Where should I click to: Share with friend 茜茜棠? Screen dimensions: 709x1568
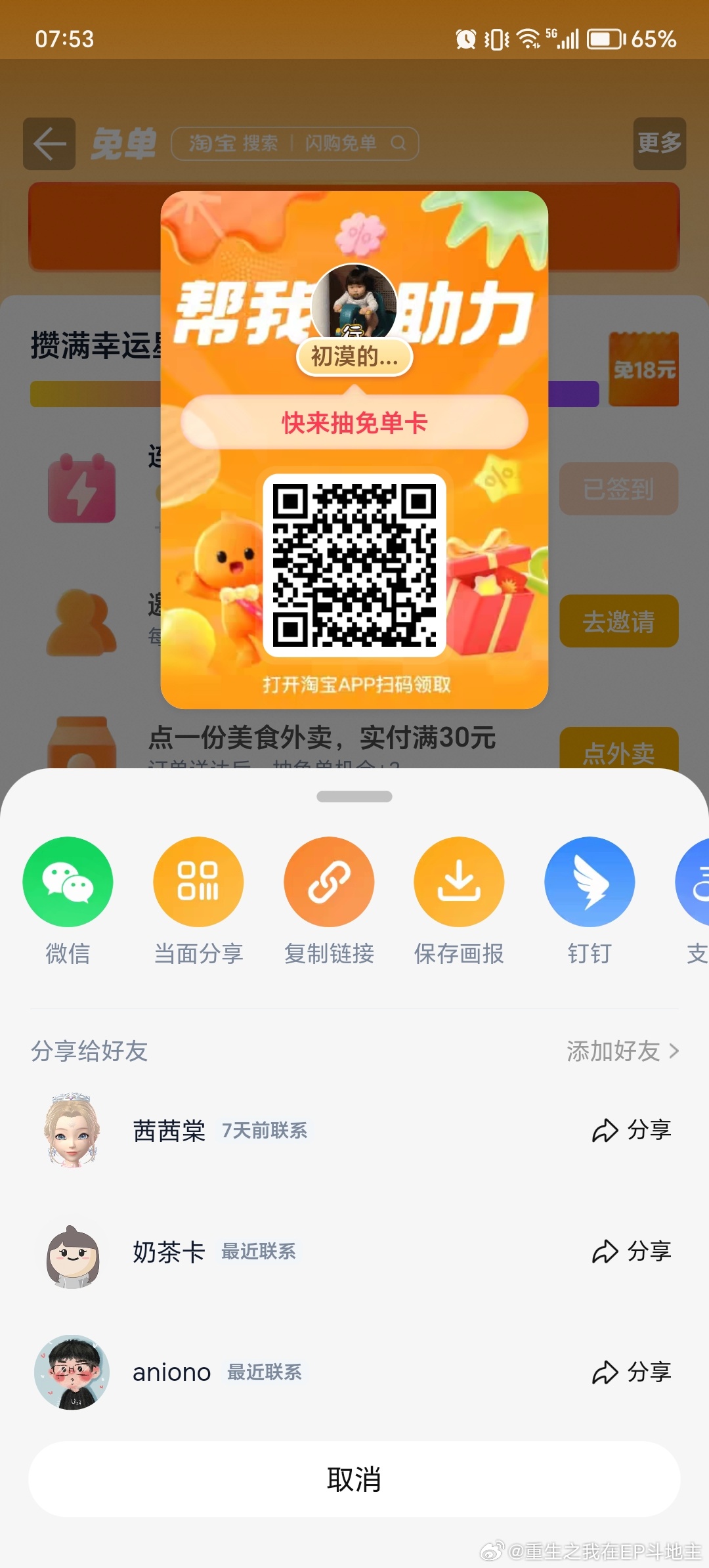[632, 1130]
